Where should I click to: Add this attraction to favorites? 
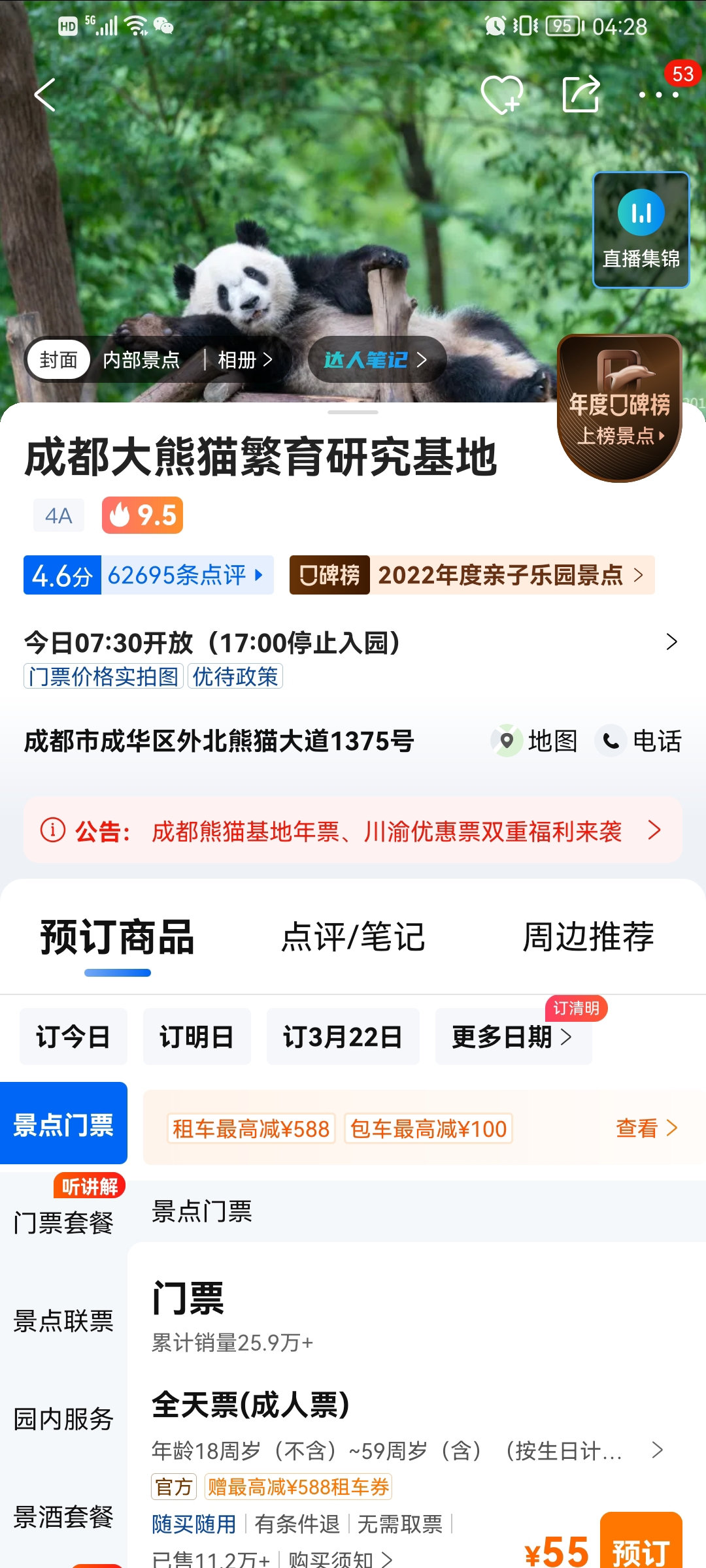click(501, 95)
